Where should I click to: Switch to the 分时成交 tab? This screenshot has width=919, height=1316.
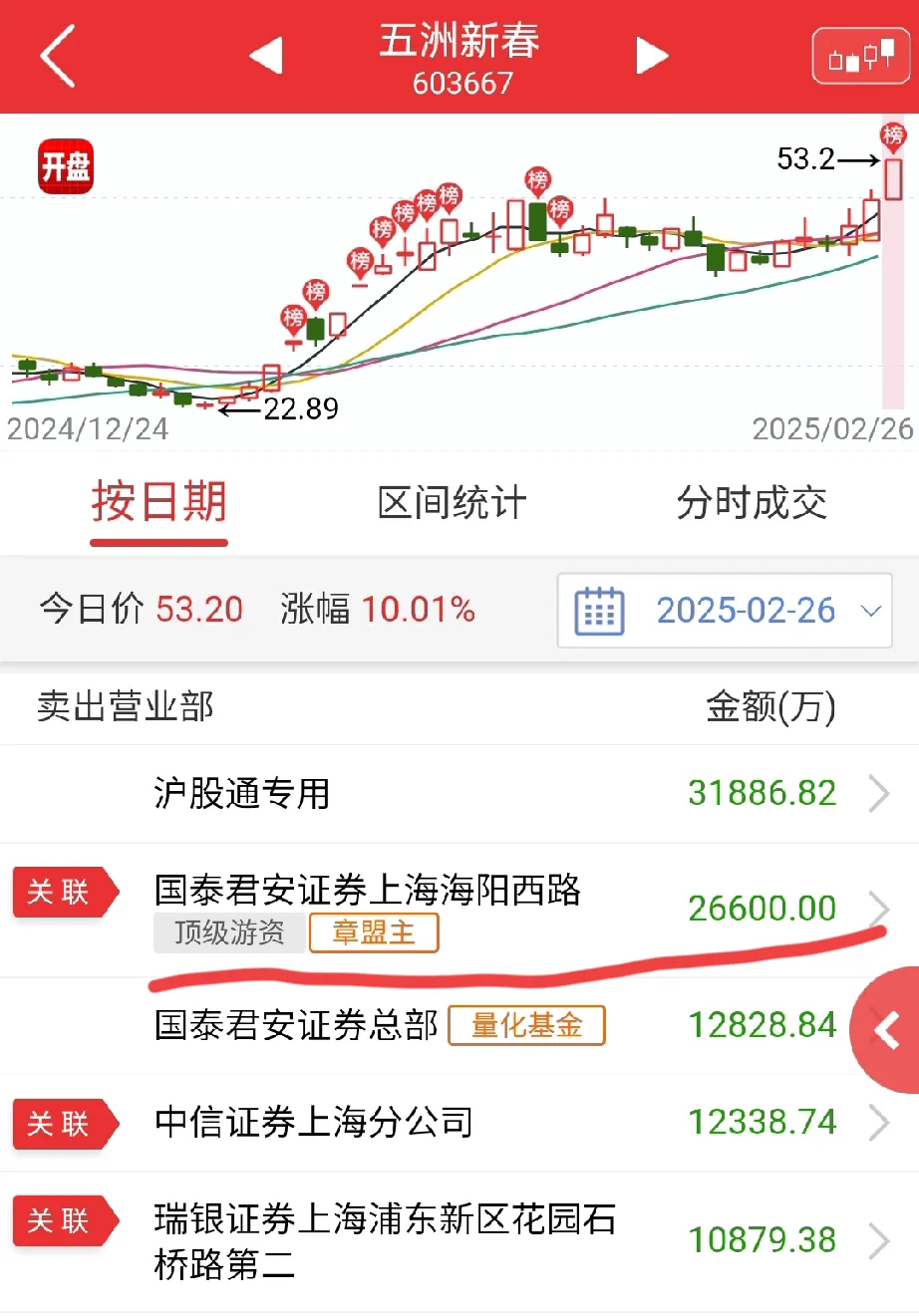point(751,504)
